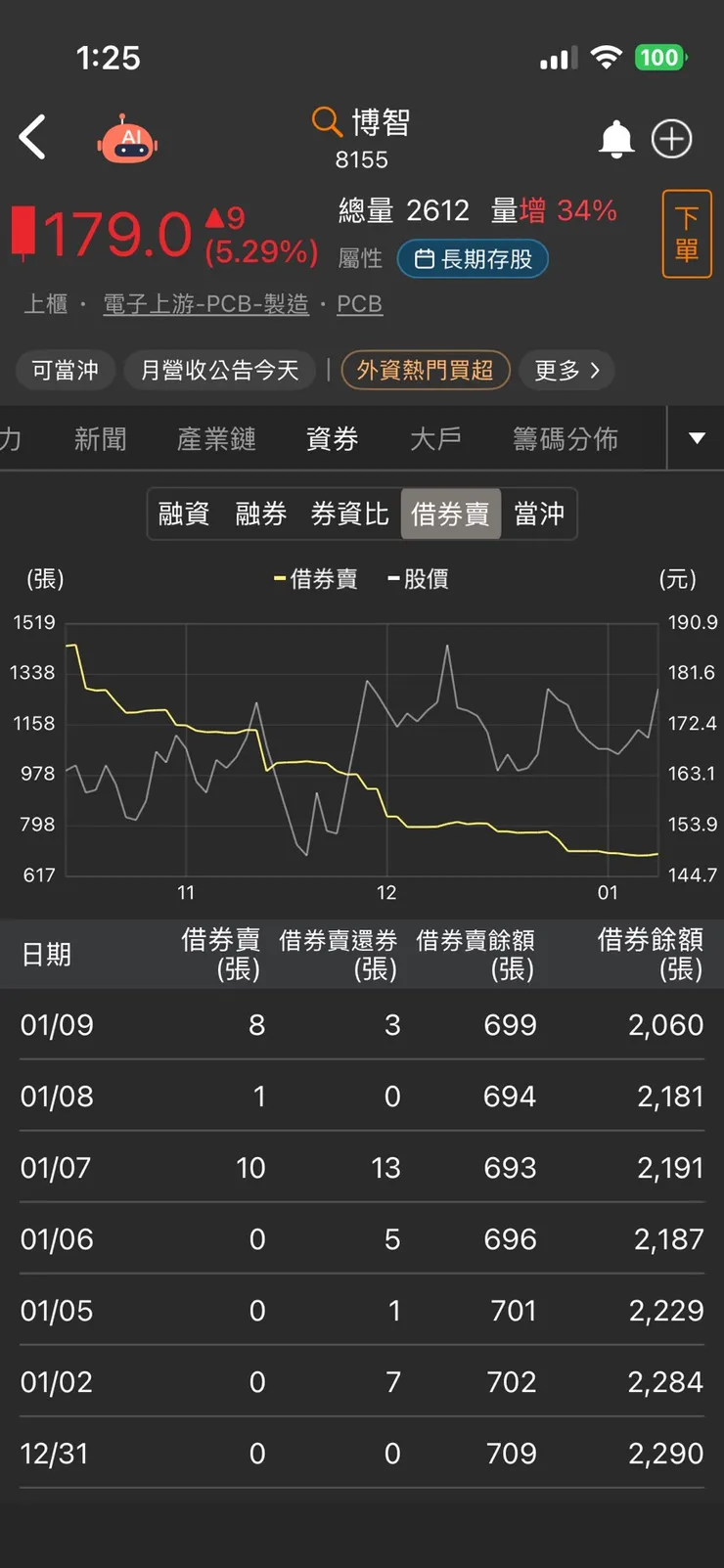This screenshot has width=724, height=1568.
Task: Open 更多 to see more tags
Action: (566, 370)
